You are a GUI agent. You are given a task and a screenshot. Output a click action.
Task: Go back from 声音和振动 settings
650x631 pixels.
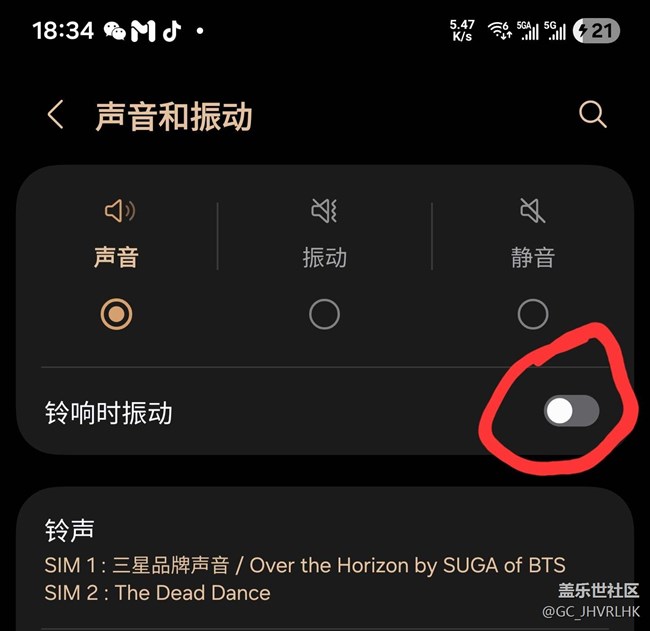56,115
